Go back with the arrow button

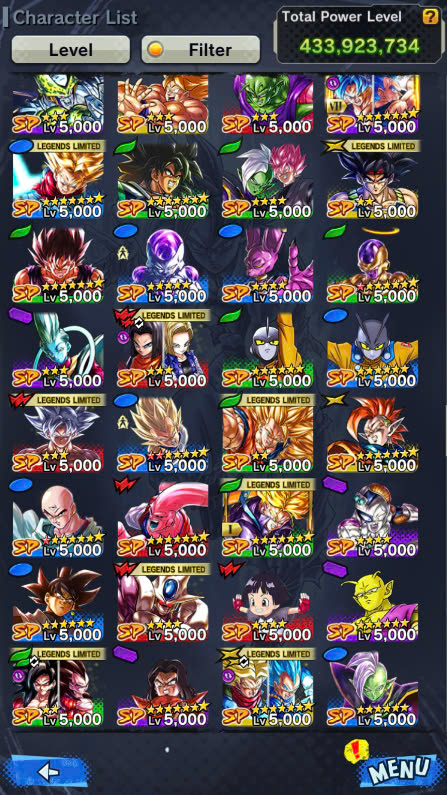[x=48, y=772]
